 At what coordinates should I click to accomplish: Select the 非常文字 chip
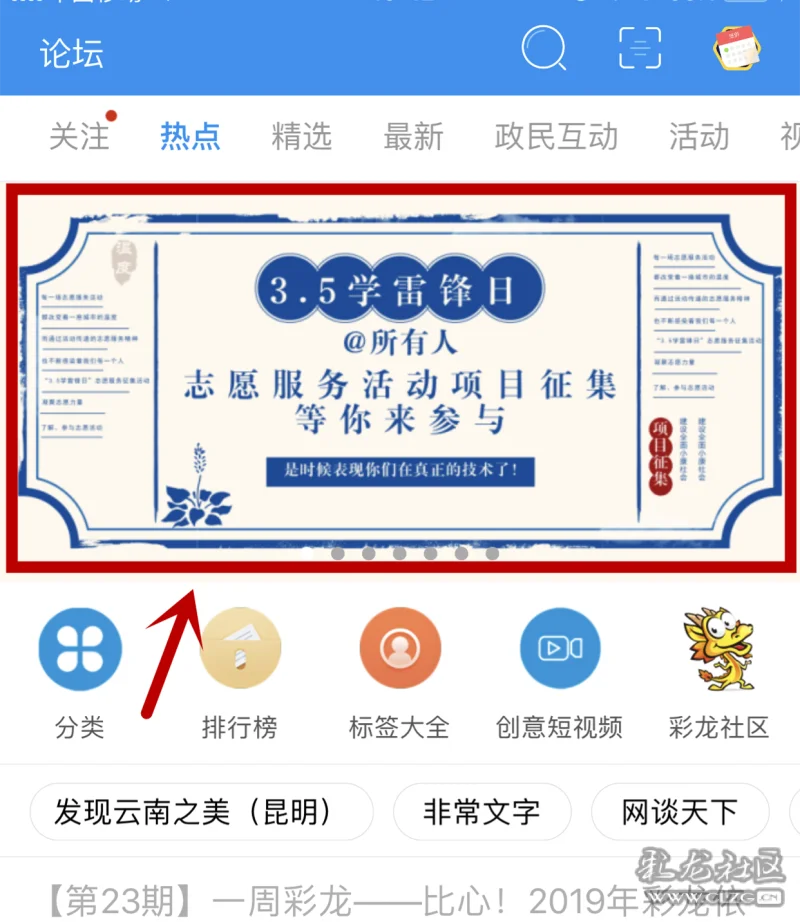[x=481, y=812]
